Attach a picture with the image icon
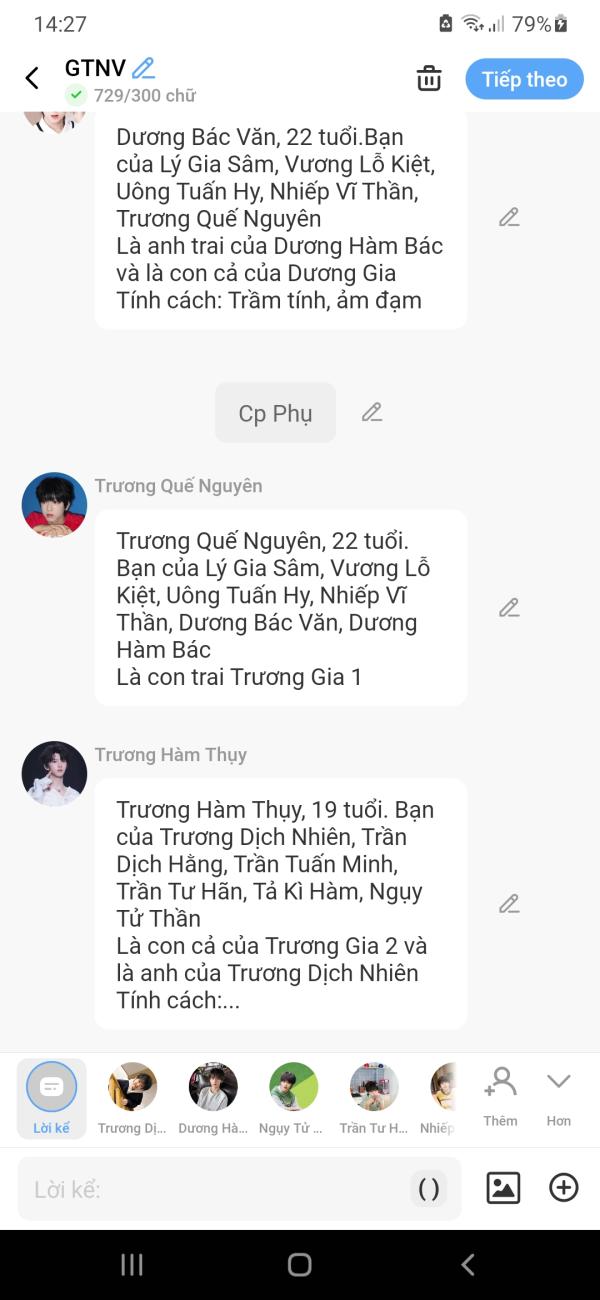Screen dimensions: 600x1300 pos(503,1188)
